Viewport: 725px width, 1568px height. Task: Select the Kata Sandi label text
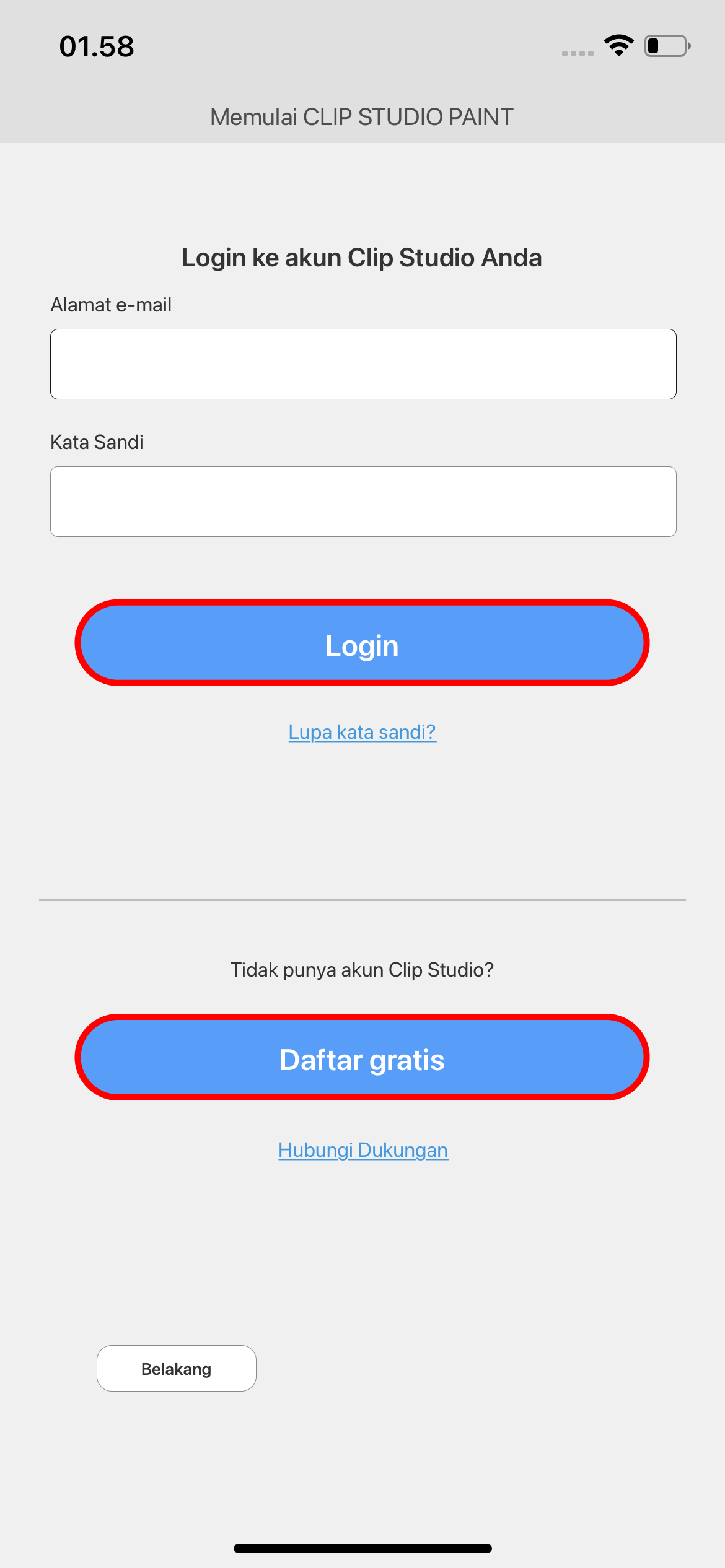(97, 442)
